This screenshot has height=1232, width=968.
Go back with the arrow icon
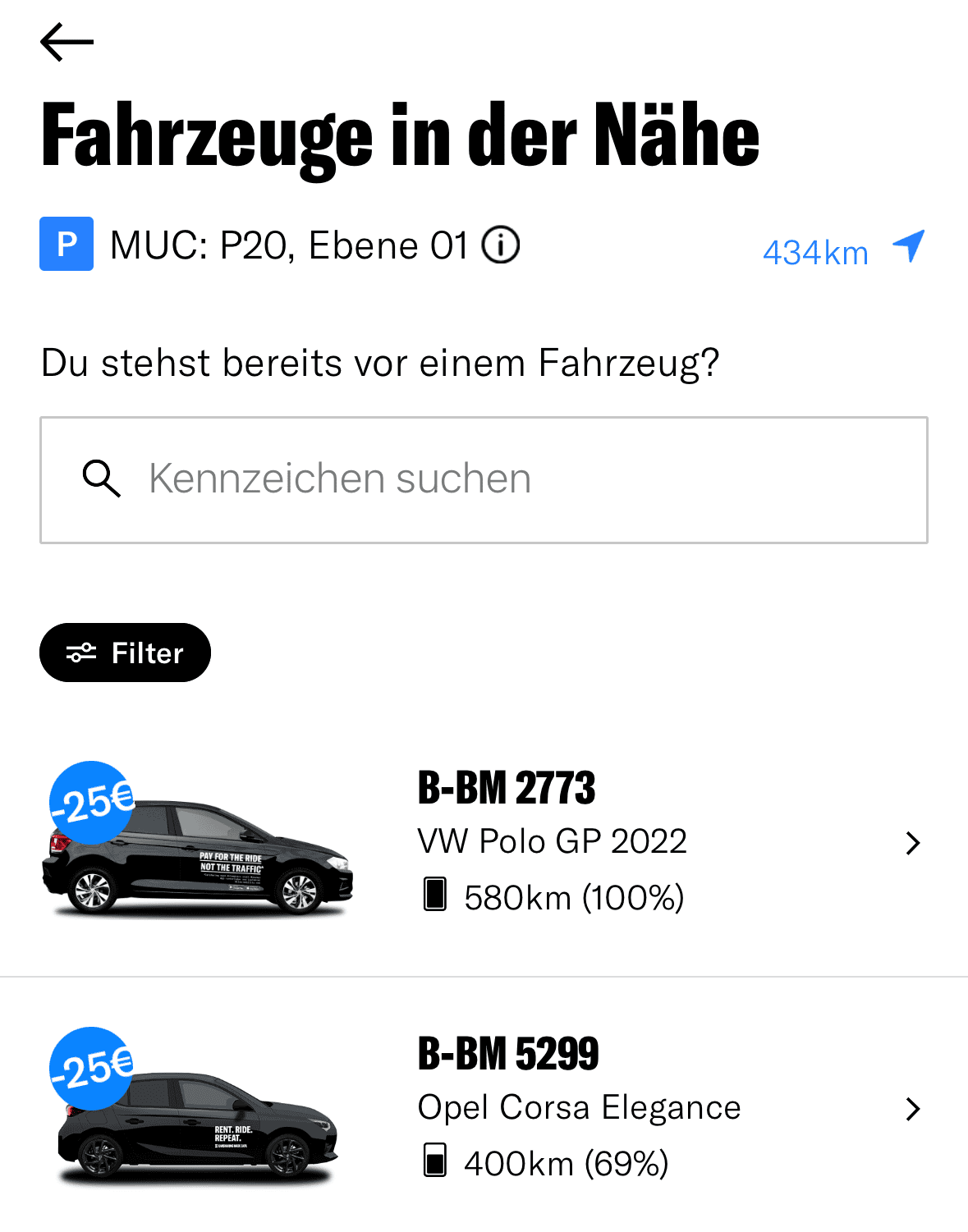coord(67,42)
